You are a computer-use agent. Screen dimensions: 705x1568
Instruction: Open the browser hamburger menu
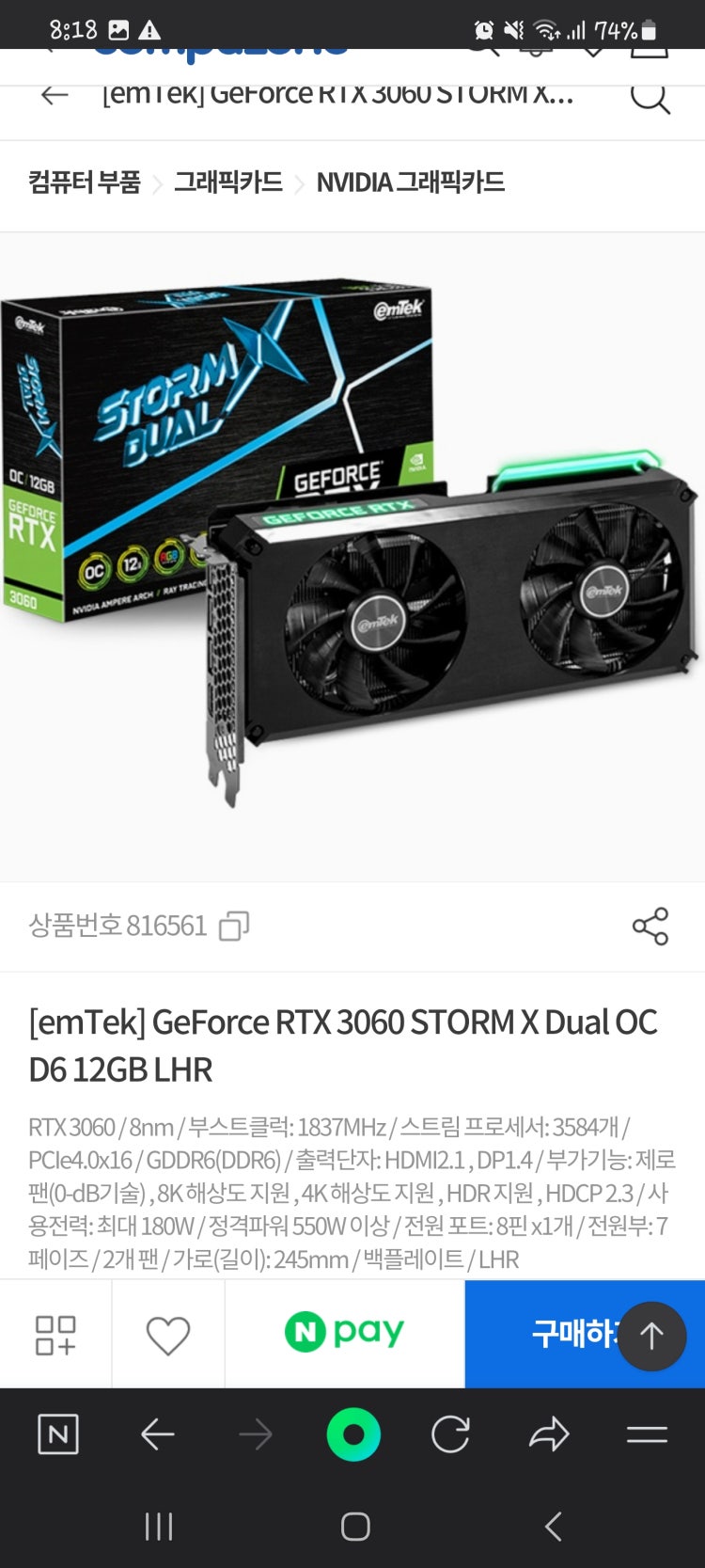[647, 1434]
